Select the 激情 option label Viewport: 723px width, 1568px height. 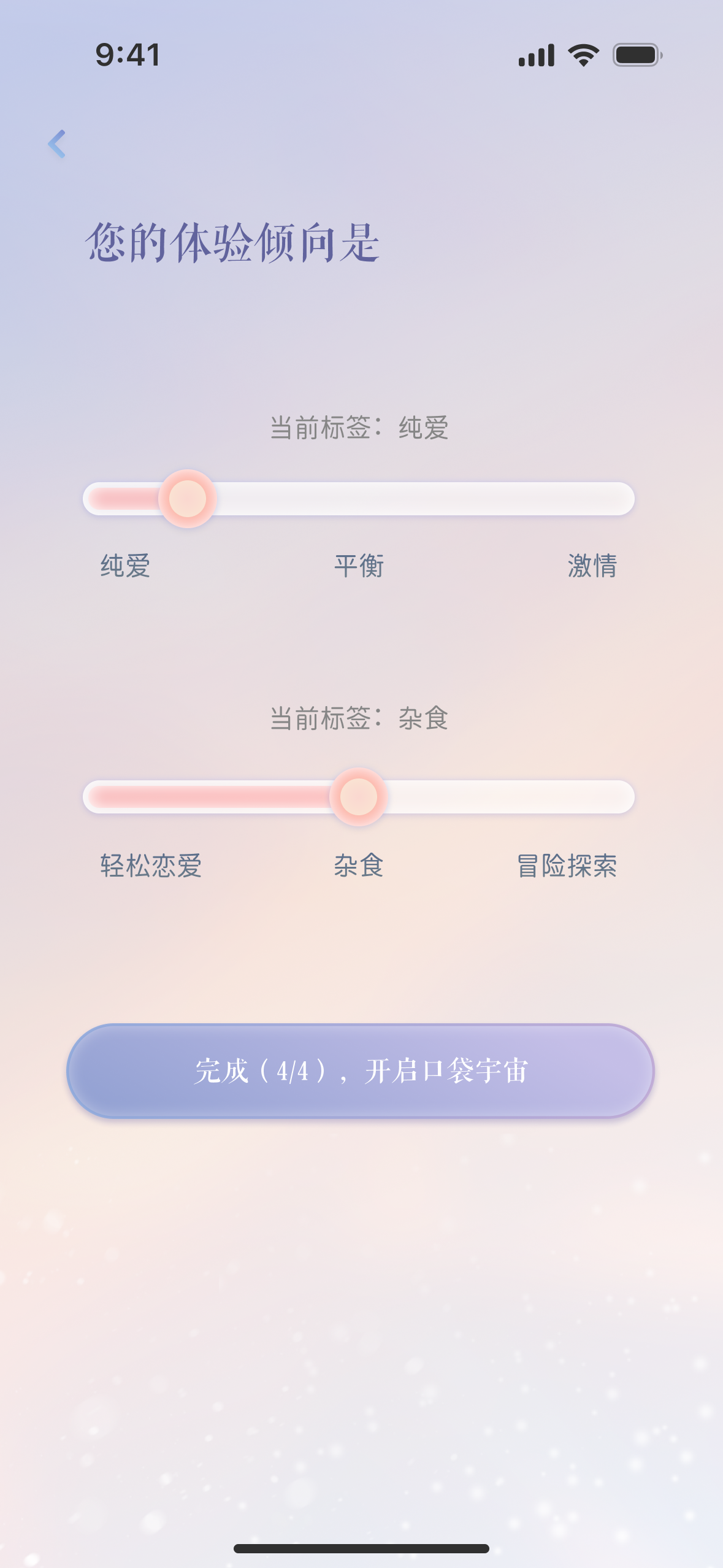tap(592, 567)
